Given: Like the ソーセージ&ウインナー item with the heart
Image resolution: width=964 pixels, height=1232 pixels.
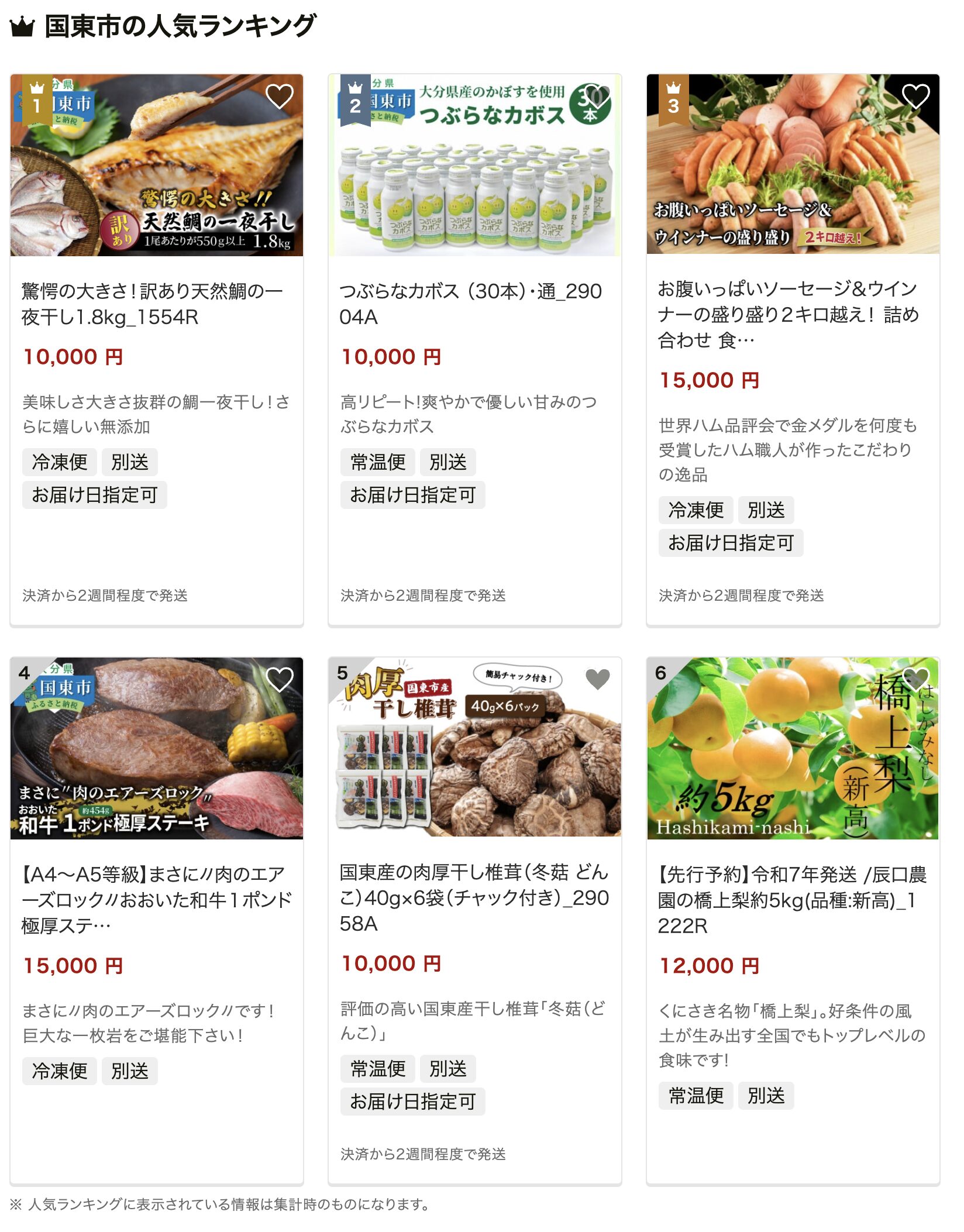Looking at the screenshot, I should [x=915, y=97].
